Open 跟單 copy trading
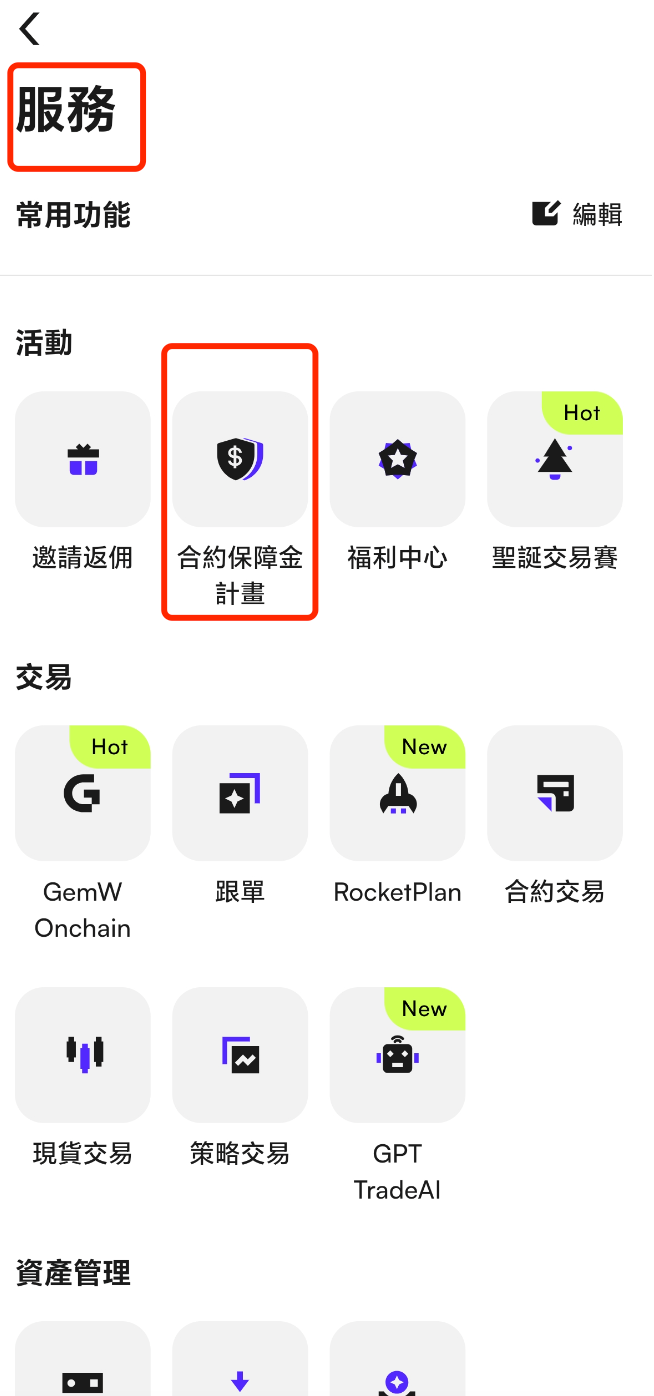Image resolution: width=654 pixels, height=1396 pixels. [x=240, y=793]
